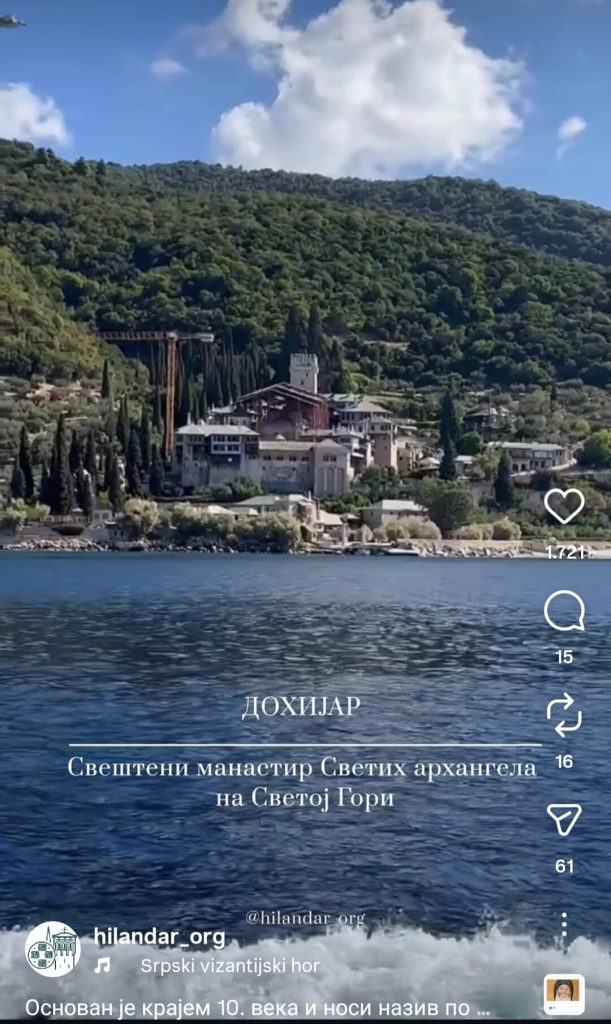Like this reel with the heart icon
The height and width of the screenshot is (1024, 611).
[x=564, y=506]
